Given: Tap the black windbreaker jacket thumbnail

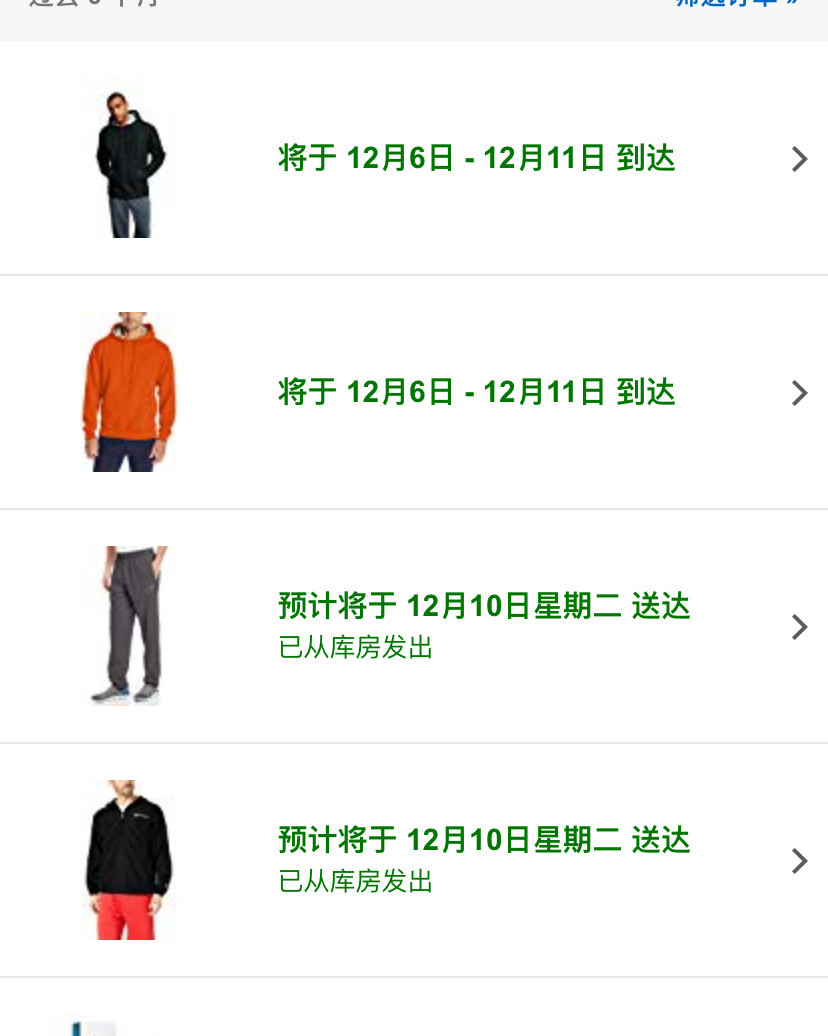Looking at the screenshot, I should (129, 858).
